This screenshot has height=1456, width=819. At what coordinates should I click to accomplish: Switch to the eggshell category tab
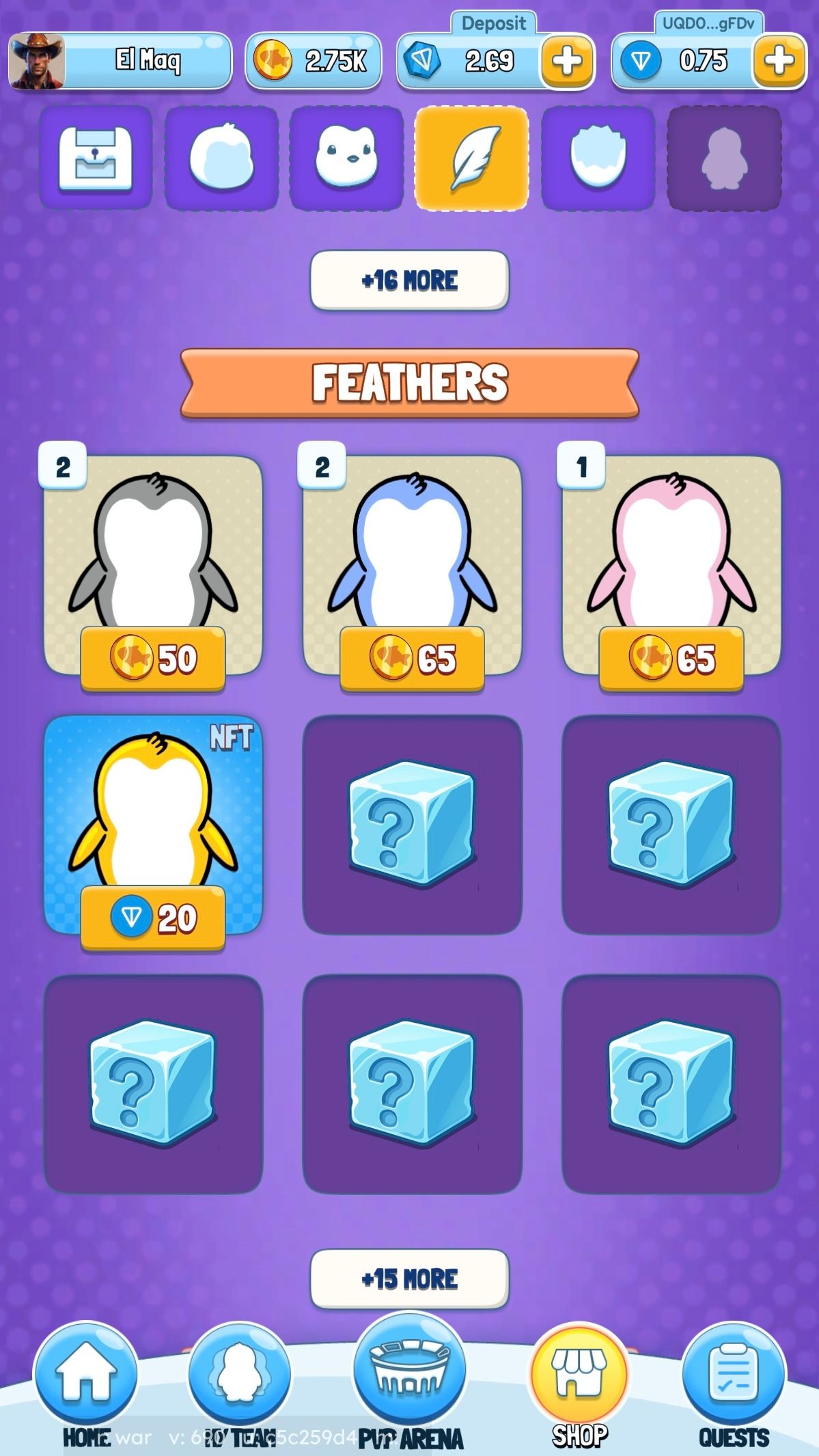coord(598,158)
